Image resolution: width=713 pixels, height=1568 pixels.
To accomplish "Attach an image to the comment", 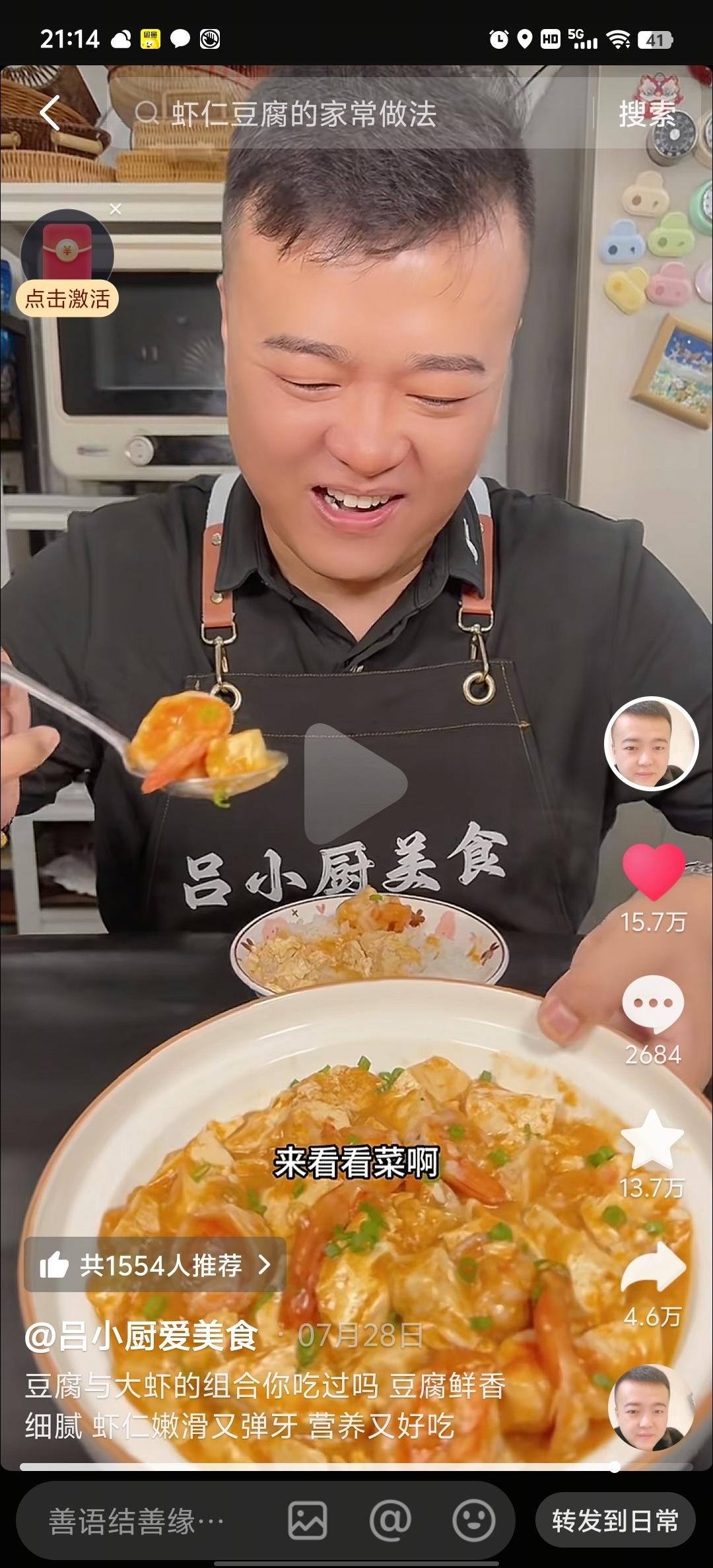I will [x=307, y=1520].
